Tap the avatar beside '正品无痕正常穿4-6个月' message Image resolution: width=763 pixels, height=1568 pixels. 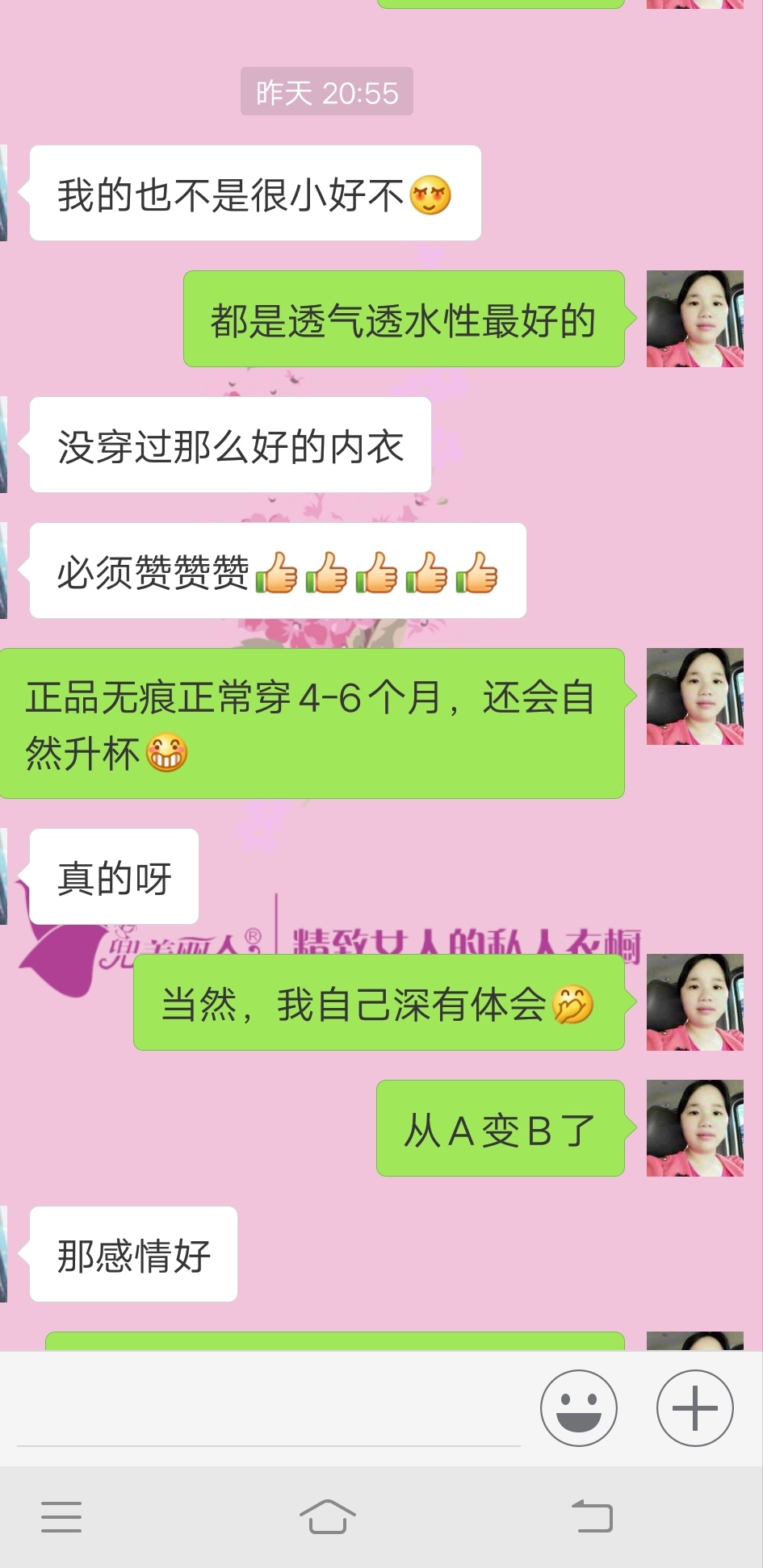[x=694, y=696]
